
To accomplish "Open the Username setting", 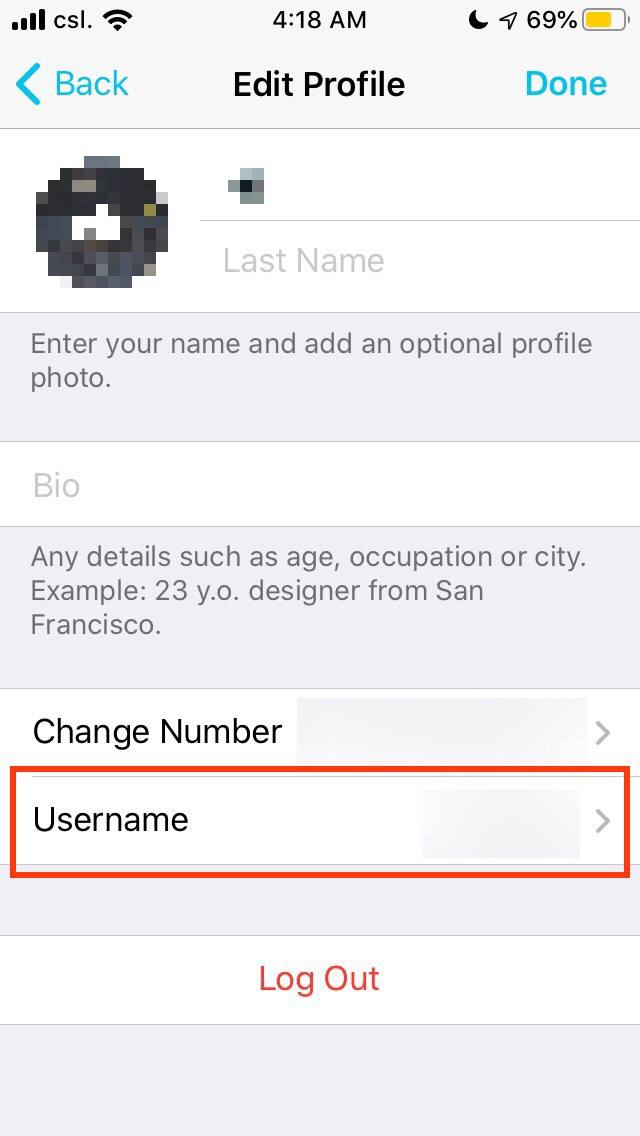I will (320, 820).
